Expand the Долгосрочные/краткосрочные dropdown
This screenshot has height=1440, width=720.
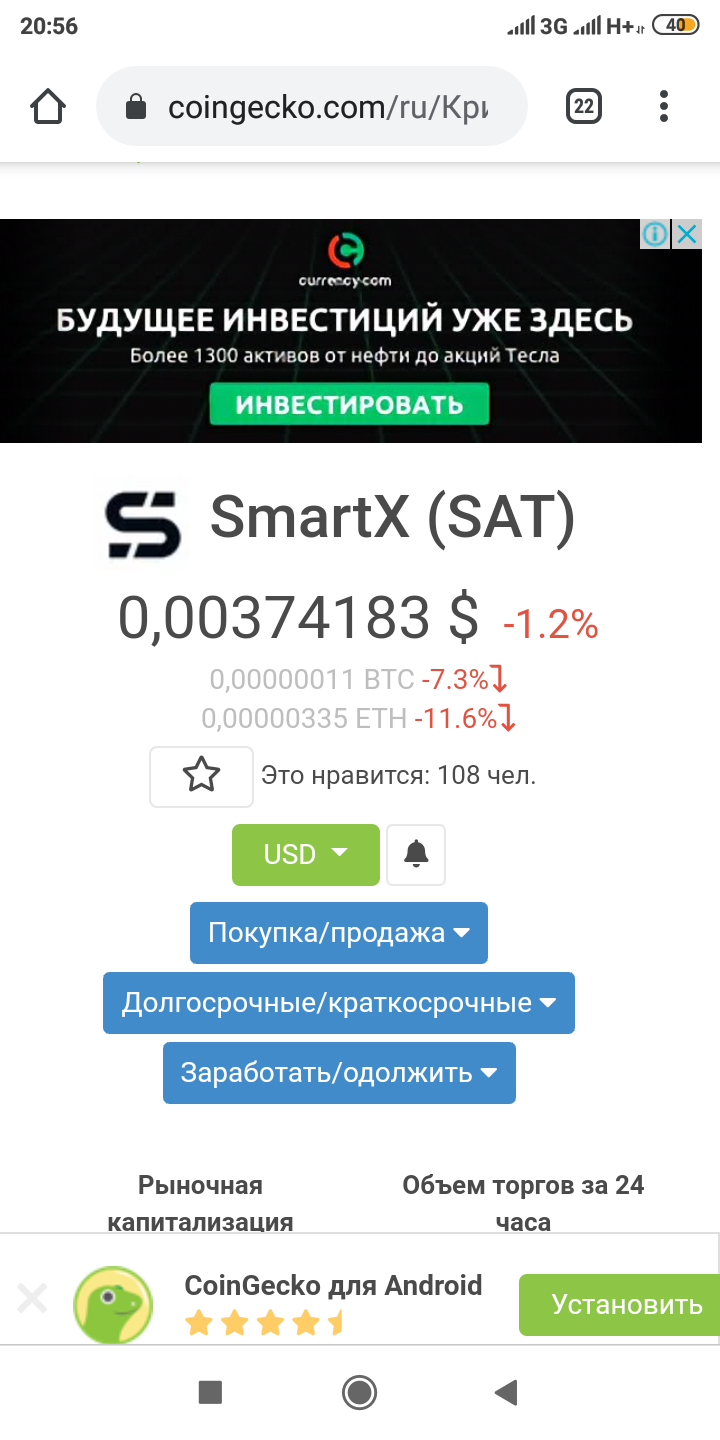(x=338, y=1003)
